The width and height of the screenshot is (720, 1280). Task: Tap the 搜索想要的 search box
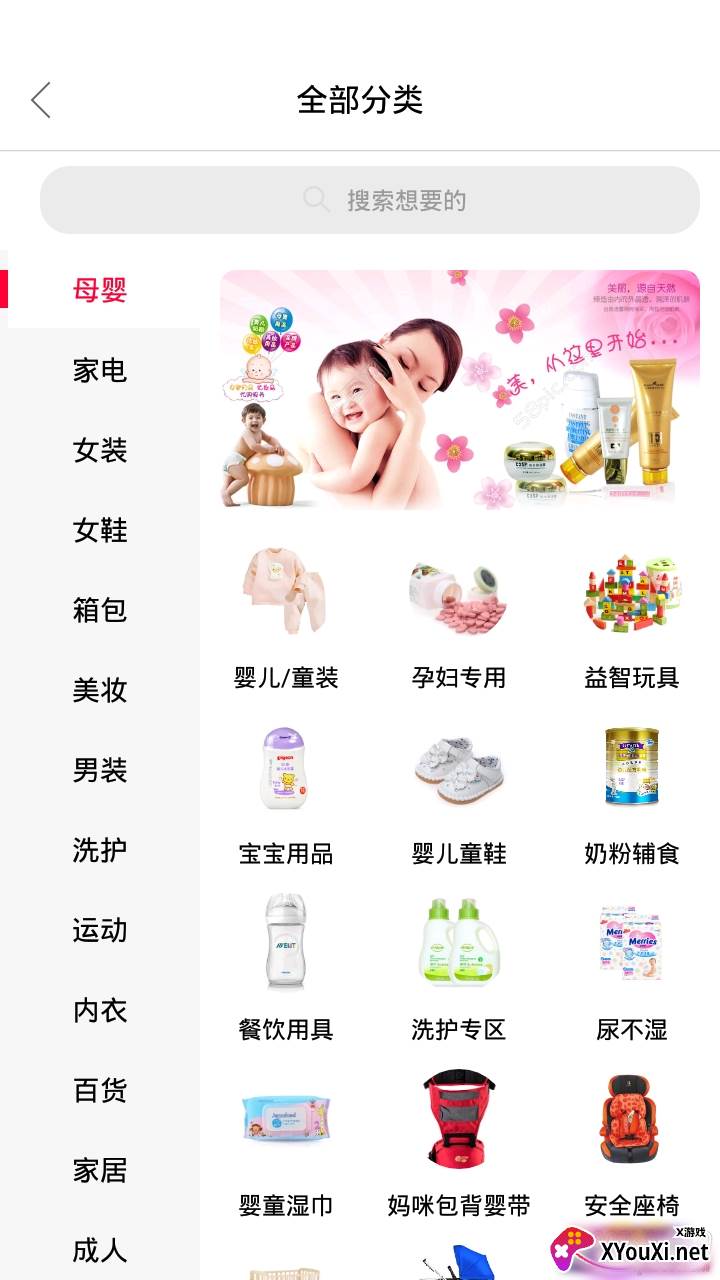pyautogui.click(x=370, y=200)
